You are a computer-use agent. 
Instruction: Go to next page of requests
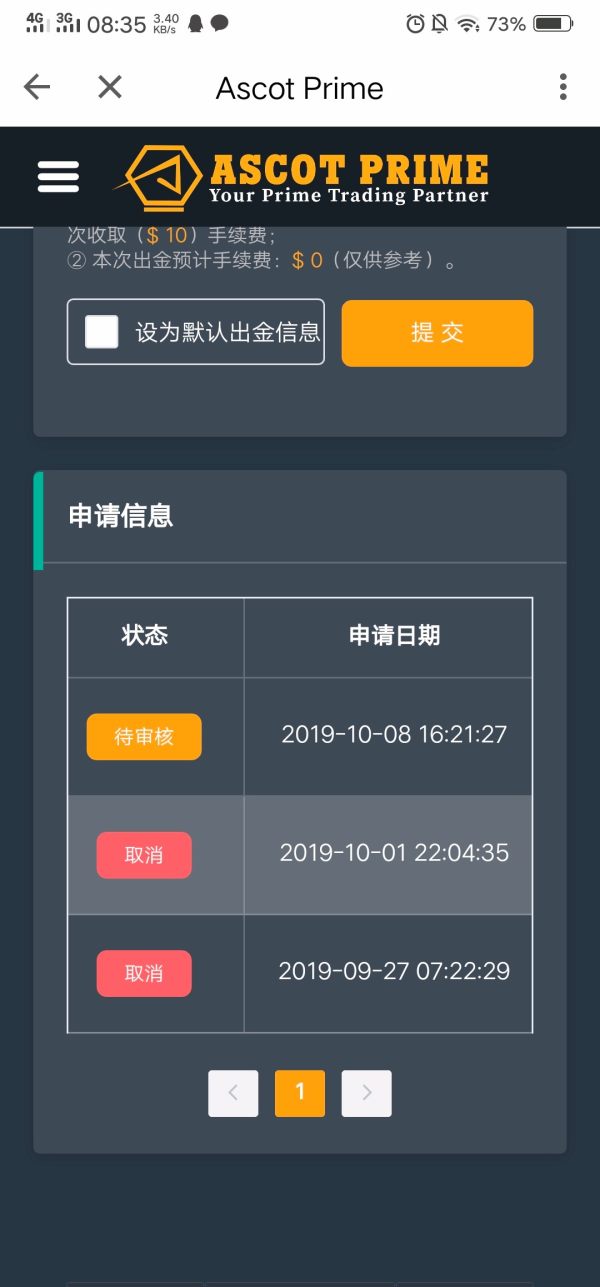point(366,1093)
